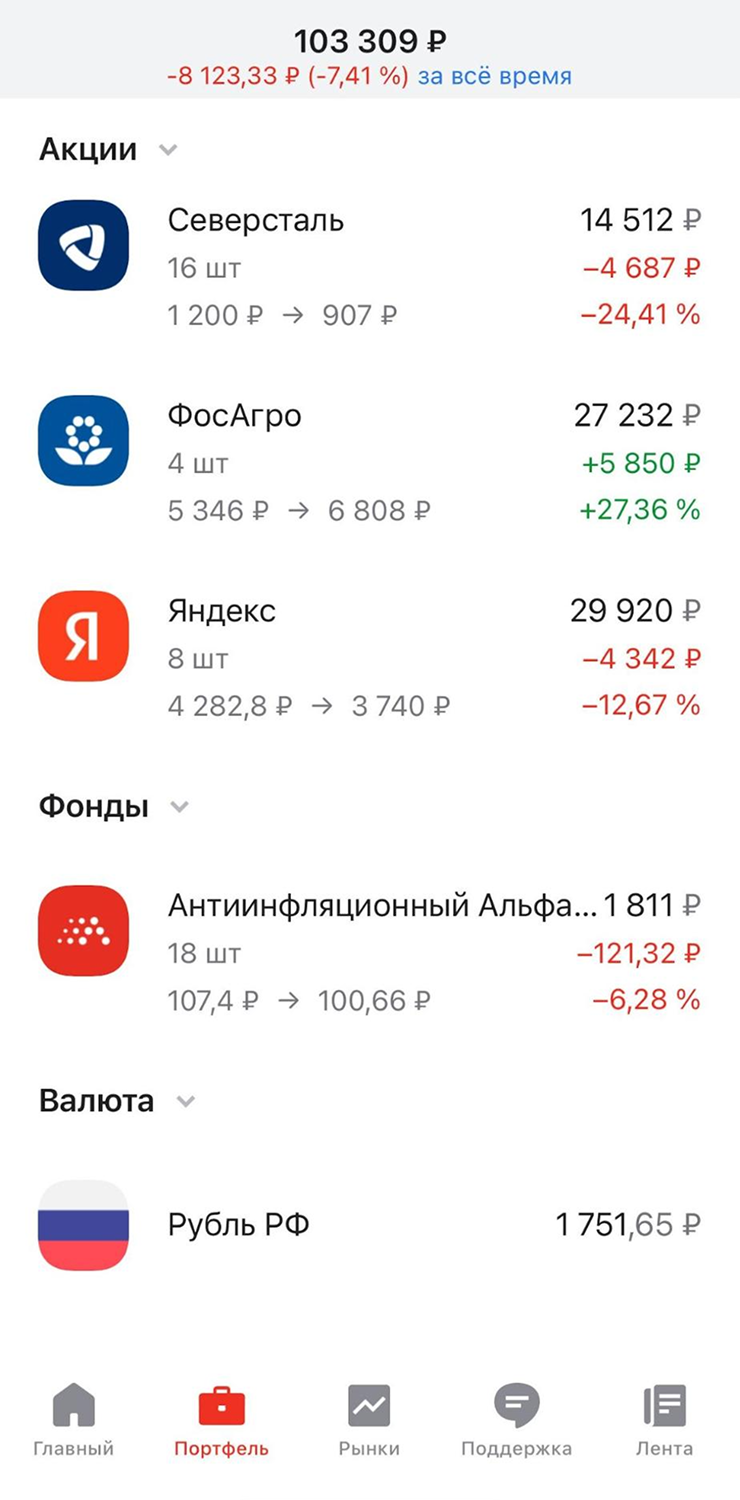The width and height of the screenshot is (740, 1500).
Task: Select the Портфель tab
Action: pos(221,1420)
